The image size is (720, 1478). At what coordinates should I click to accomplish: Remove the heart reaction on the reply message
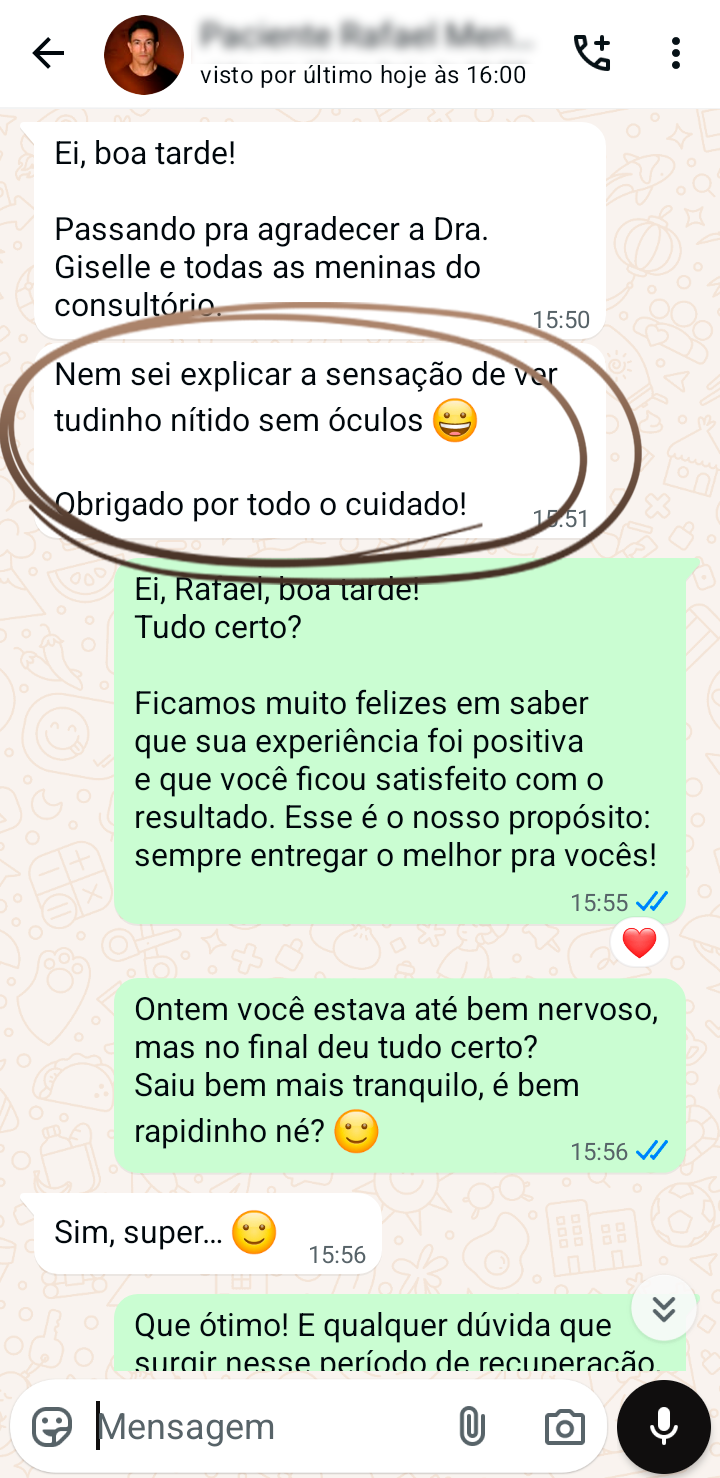[639, 941]
